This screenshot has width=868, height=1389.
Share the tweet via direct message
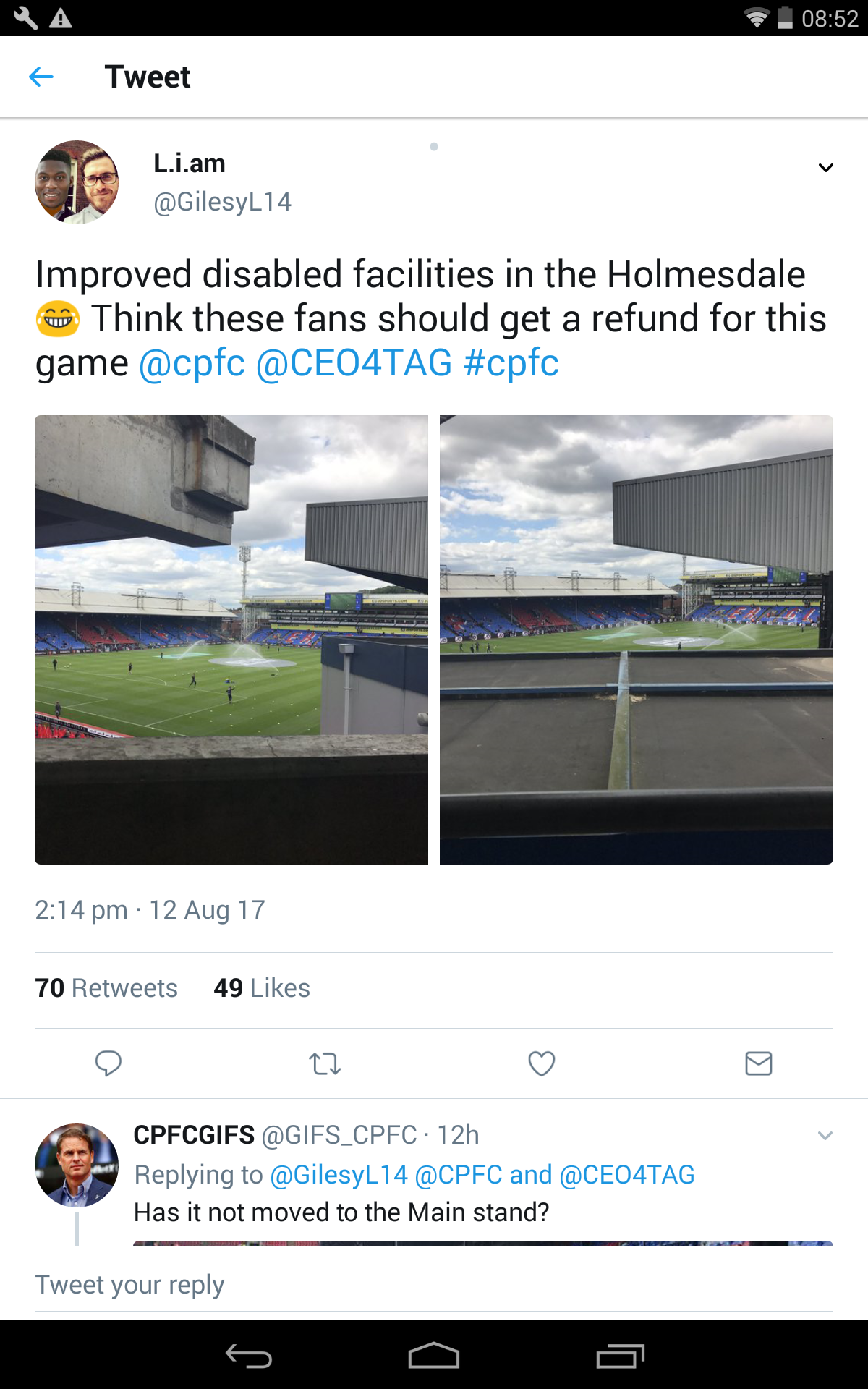(759, 1063)
